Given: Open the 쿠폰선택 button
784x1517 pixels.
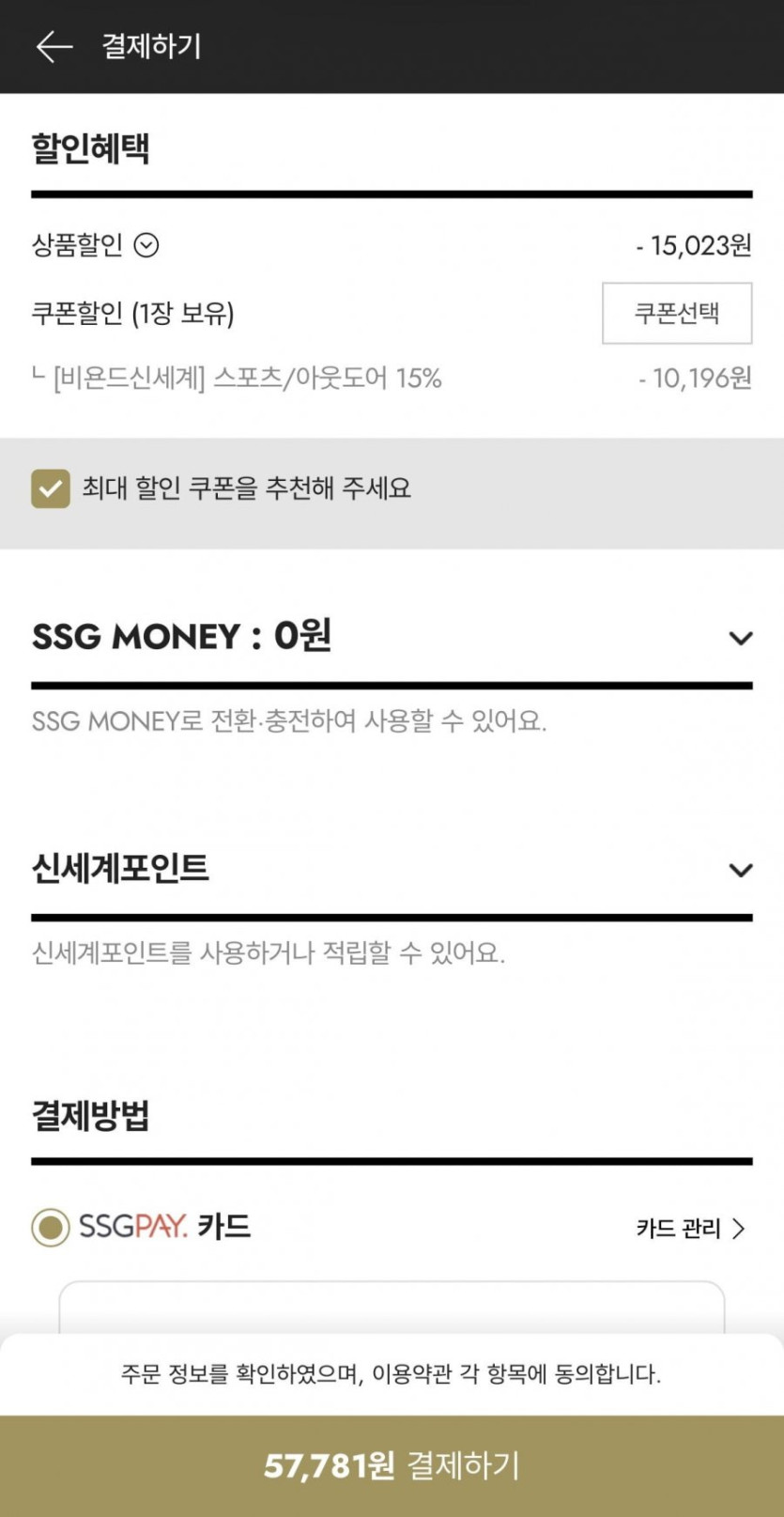Looking at the screenshot, I should click(x=677, y=313).
